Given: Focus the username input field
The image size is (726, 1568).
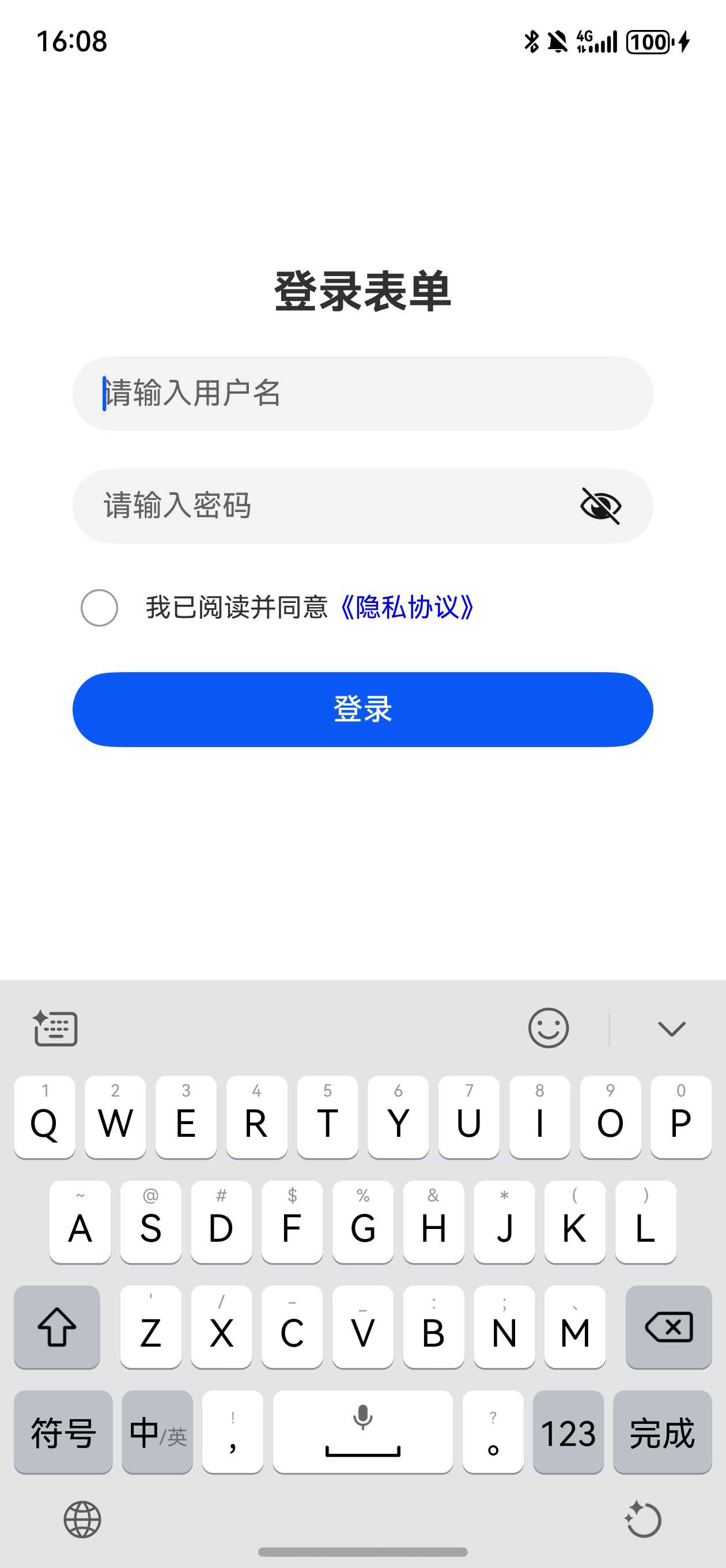Looking at the screenshot, I should (362, 394).
